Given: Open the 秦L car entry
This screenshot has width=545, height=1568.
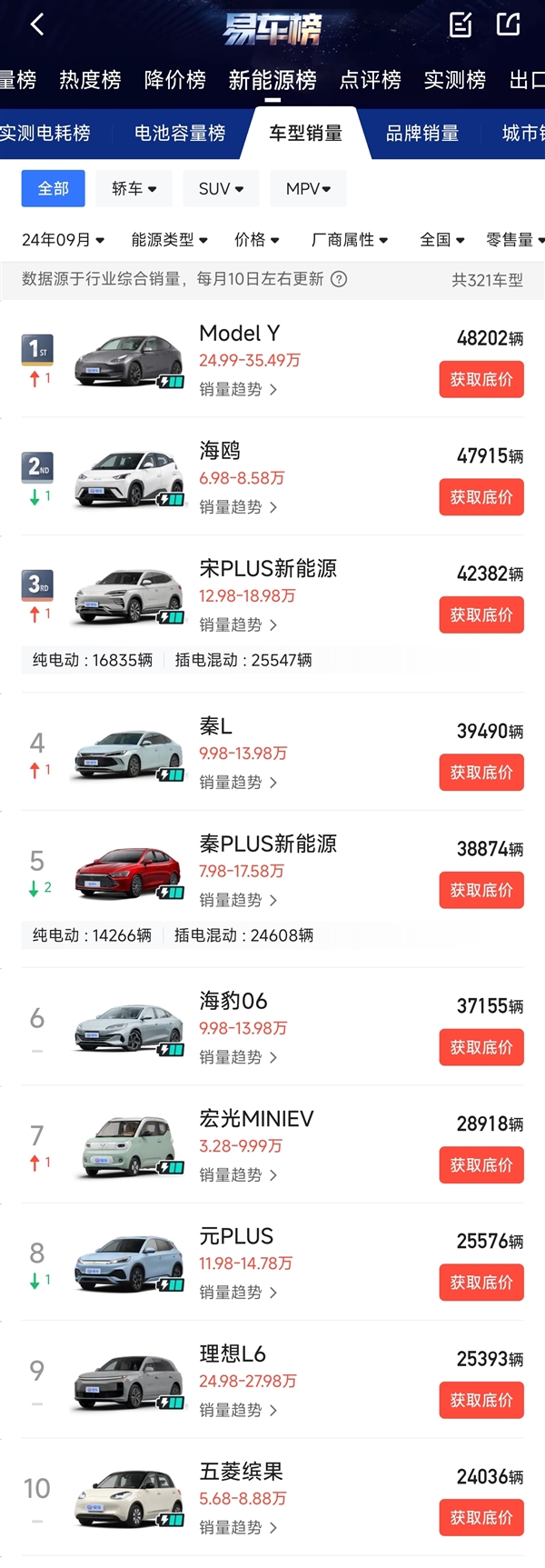Looking at the screenshot, I should 216,726.
